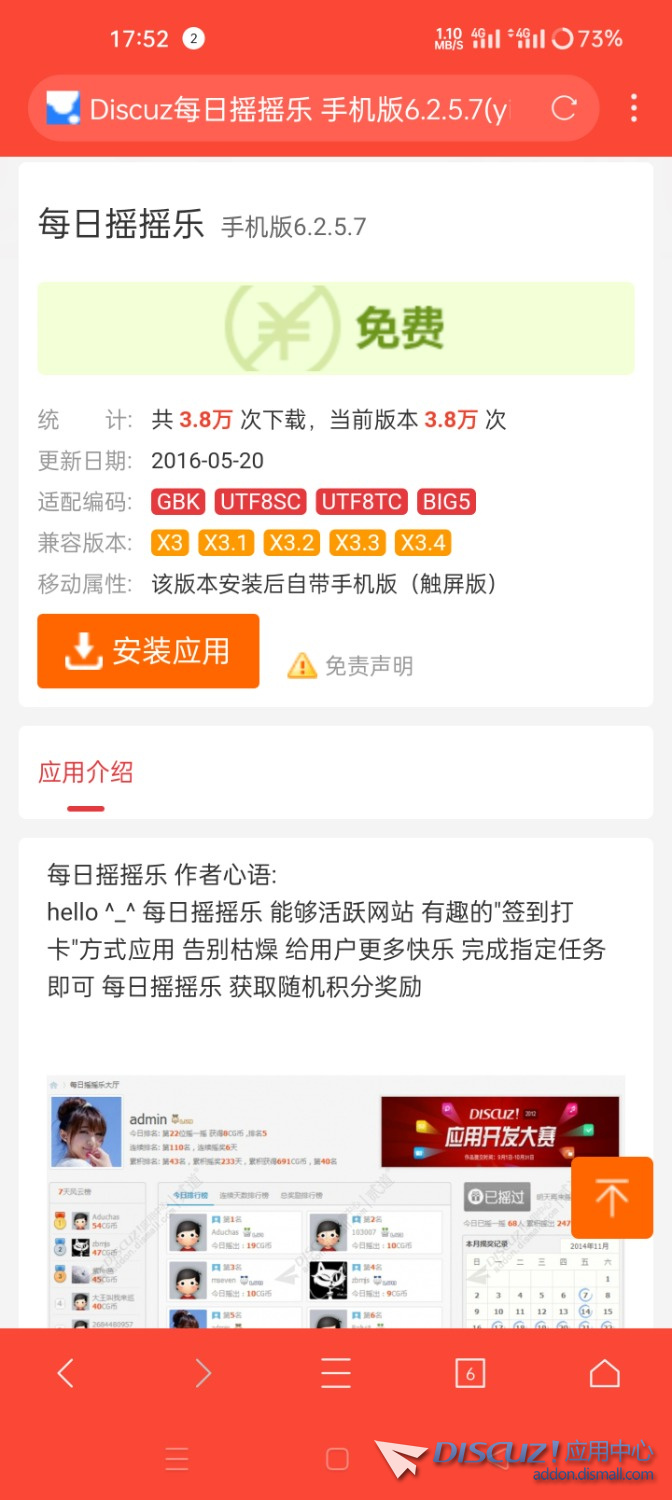Go to the browser home page

coord(605,1373)
